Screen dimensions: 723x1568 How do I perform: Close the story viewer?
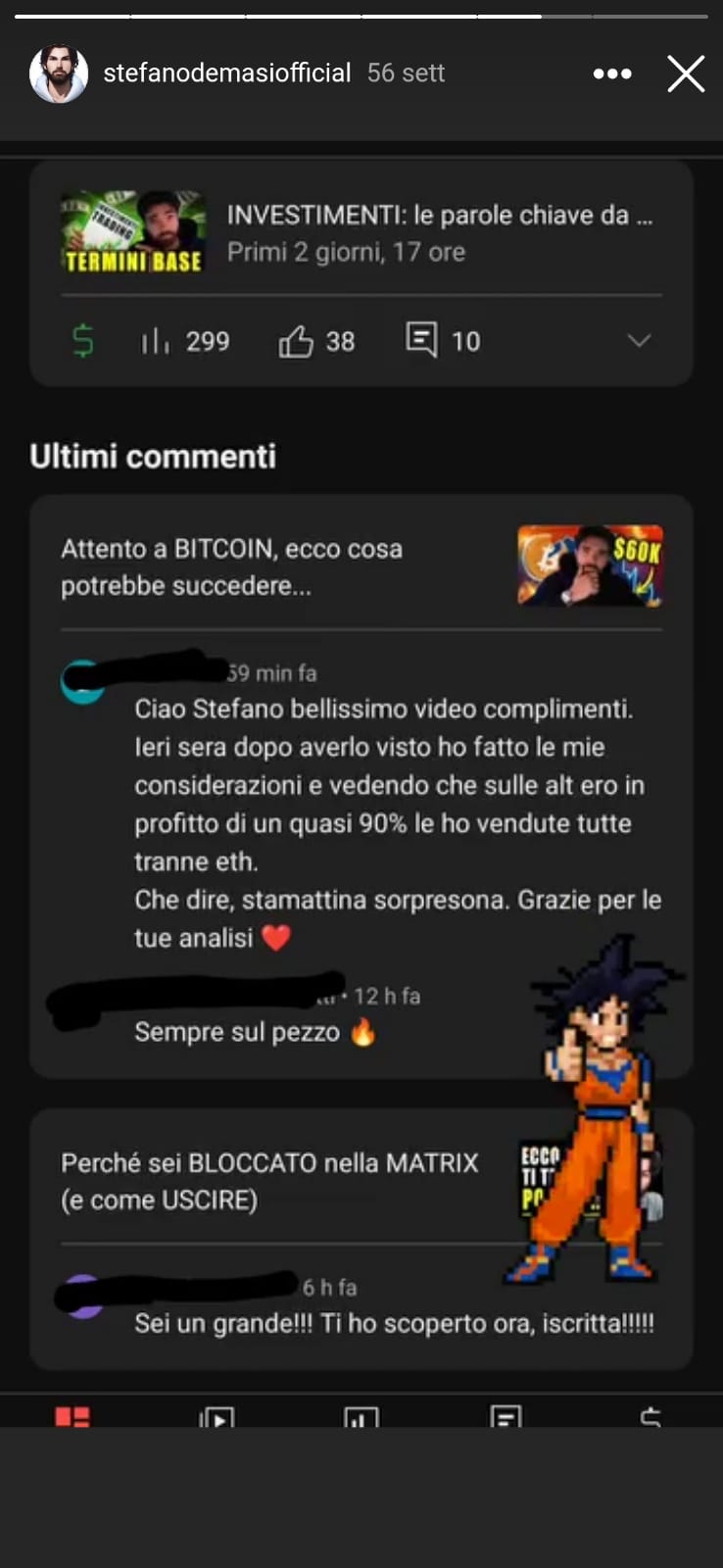pyautogui.click(x=686, y=73)
